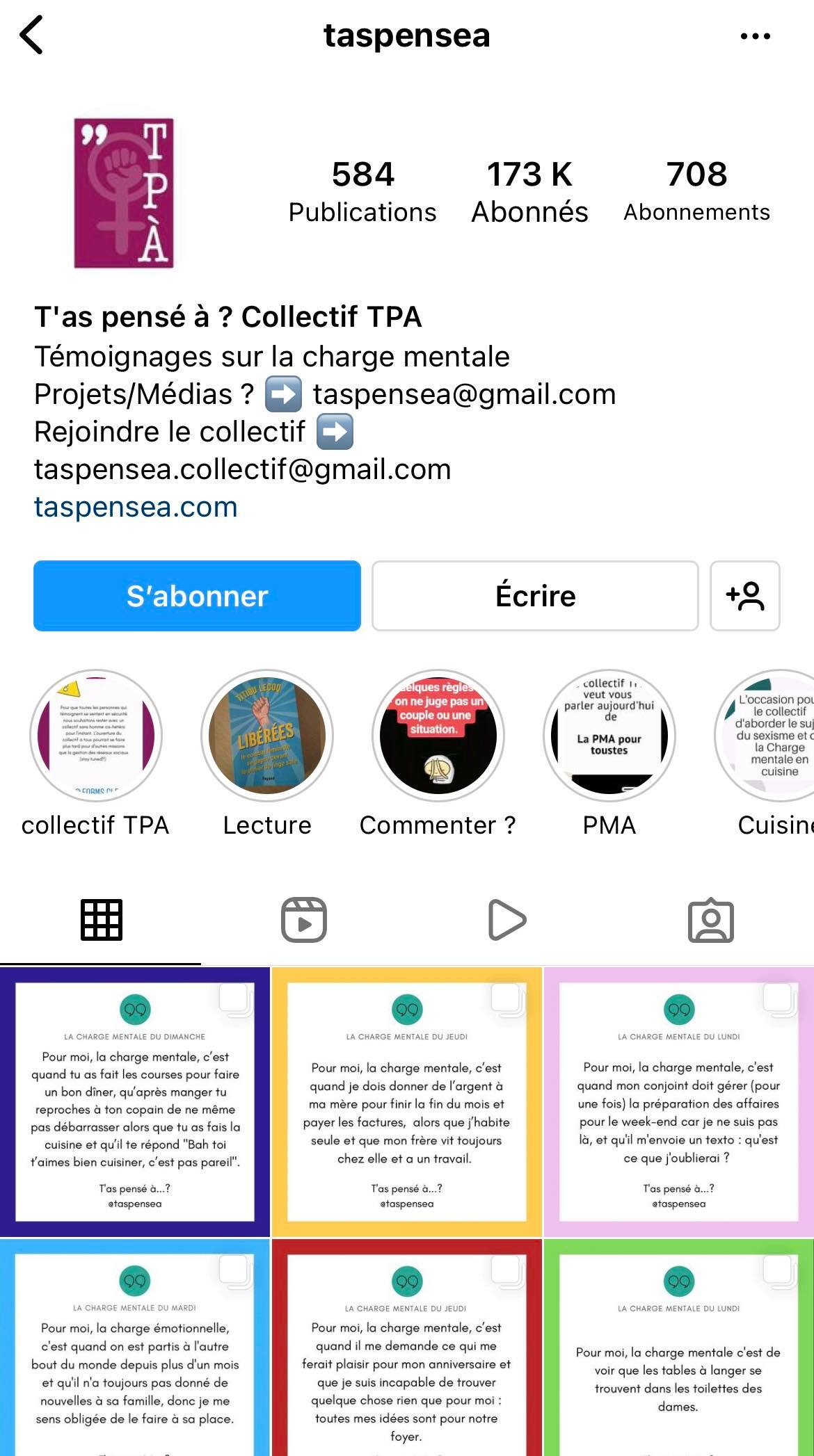Show suggested accounts with the add-person icon
814x1456 pixels.
pyautogui.click(x=744, y=596)
